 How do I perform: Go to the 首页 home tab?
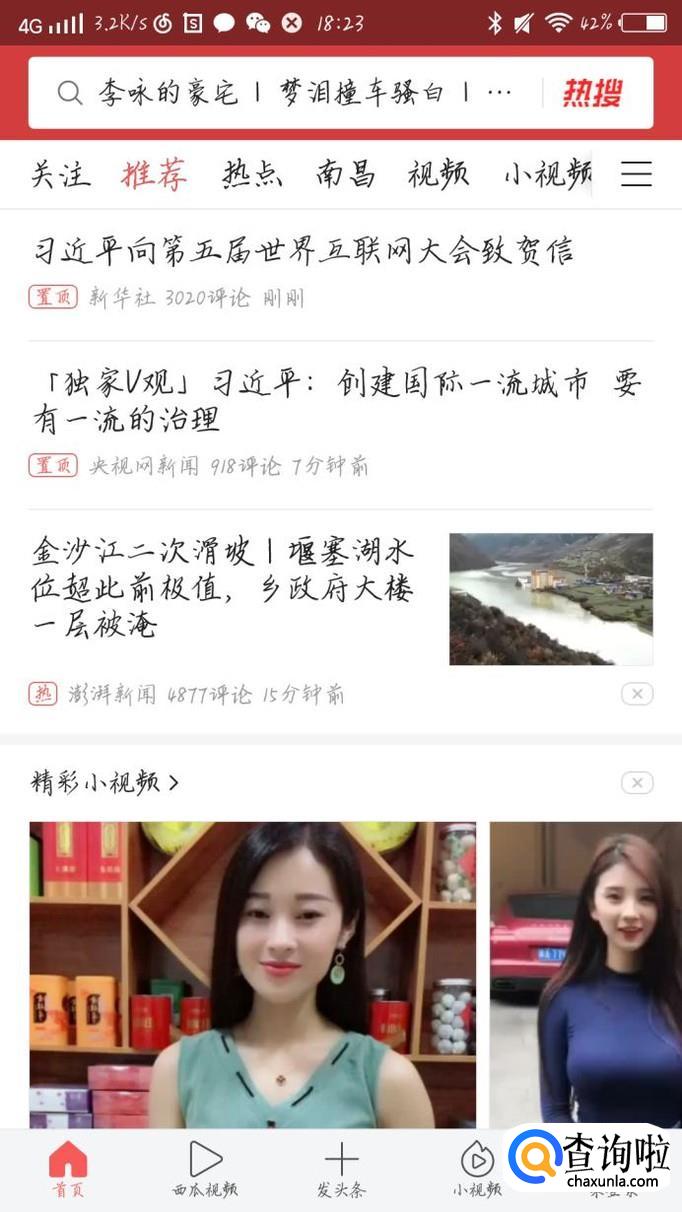(68, 1168)
